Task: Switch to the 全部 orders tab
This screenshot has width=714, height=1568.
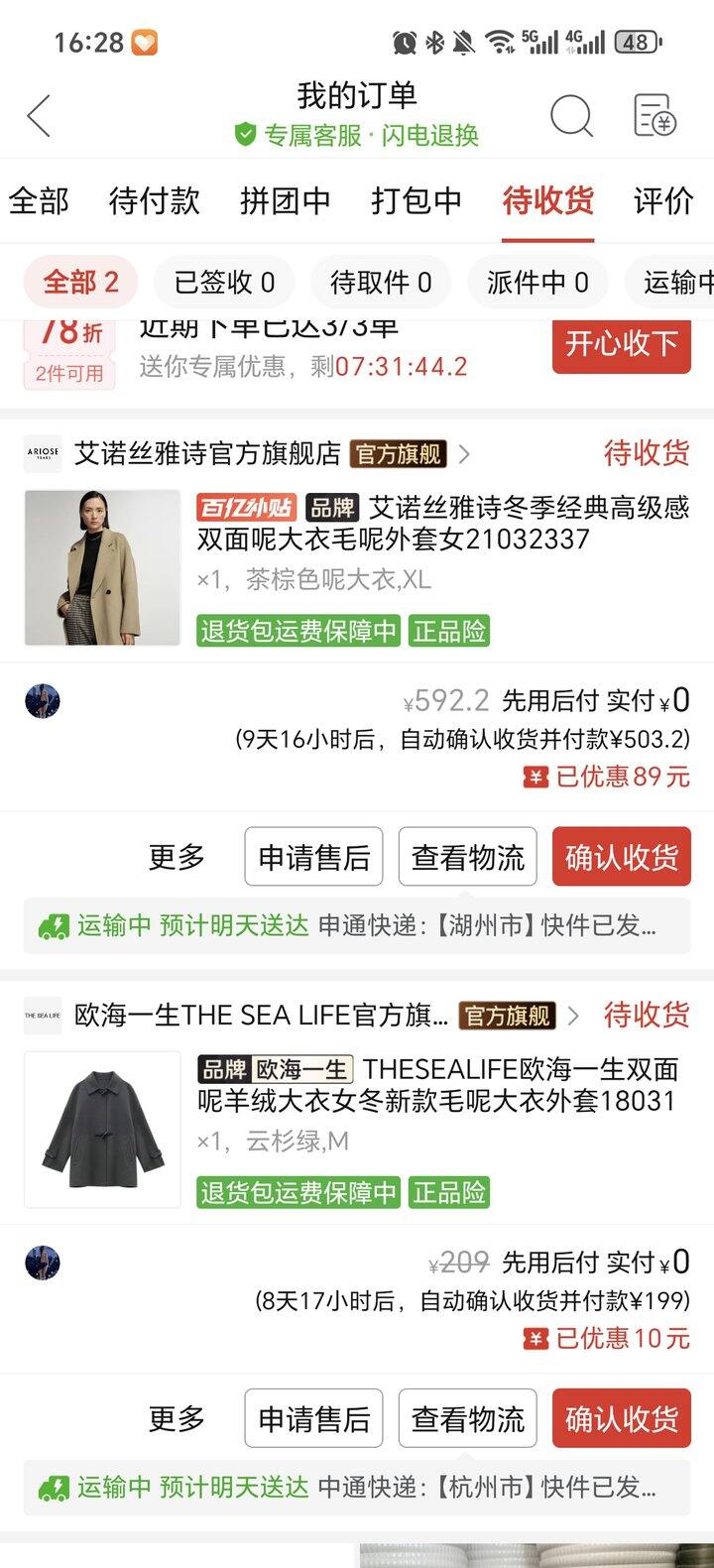Action: click(x=39, y=201)
